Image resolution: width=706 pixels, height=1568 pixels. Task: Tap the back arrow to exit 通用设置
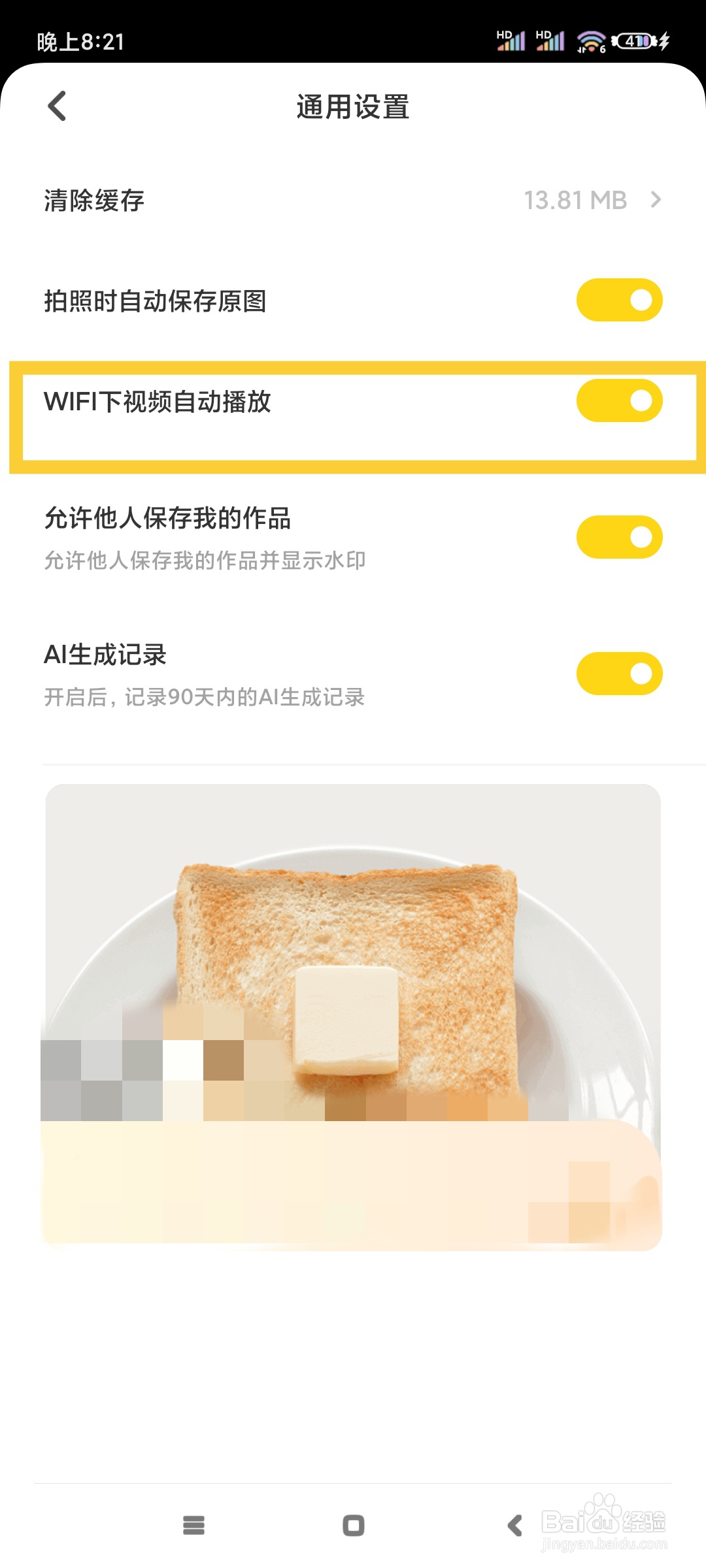tap(58, 106)
